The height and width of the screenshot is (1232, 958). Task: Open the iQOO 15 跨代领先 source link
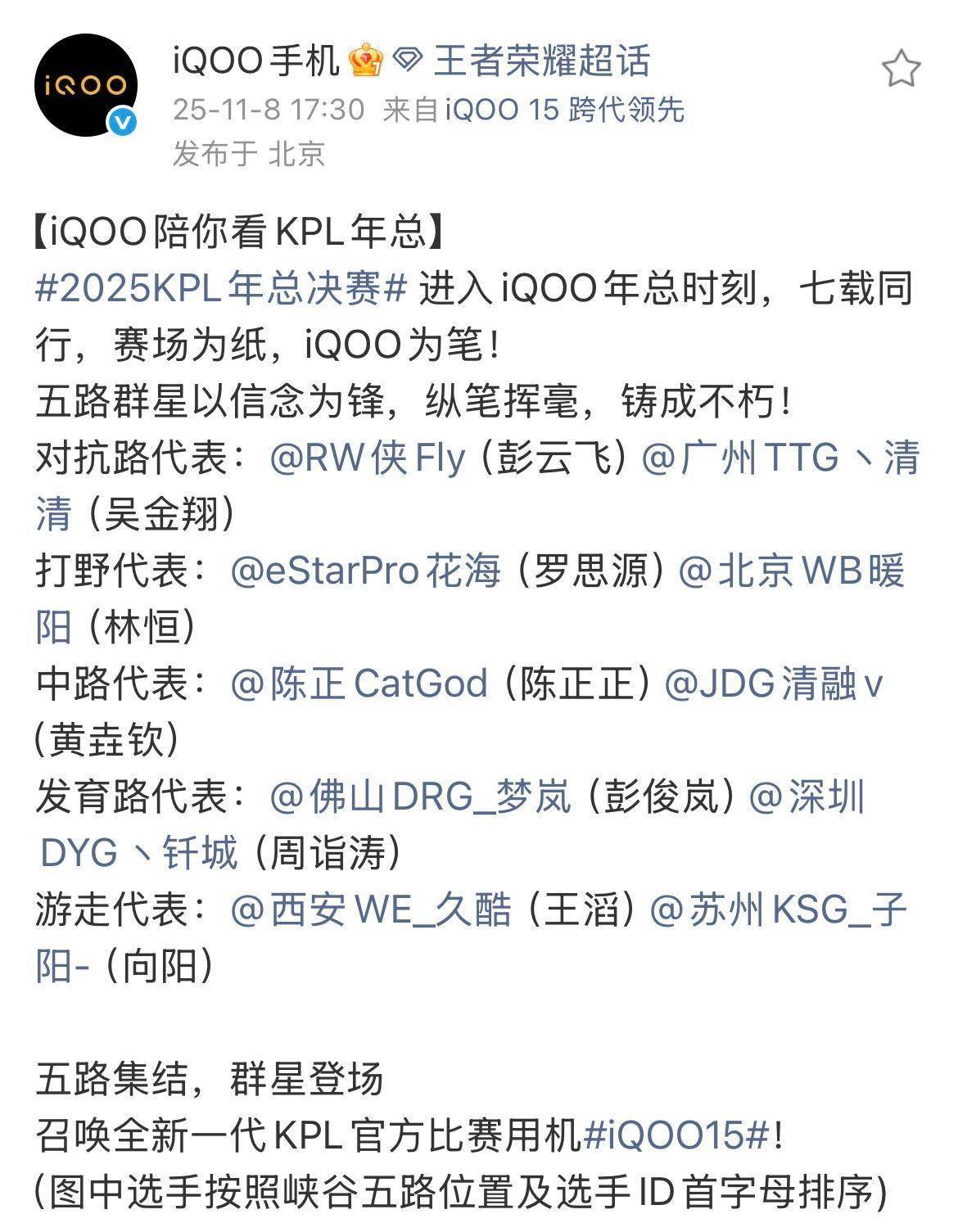tap(564, 110)
